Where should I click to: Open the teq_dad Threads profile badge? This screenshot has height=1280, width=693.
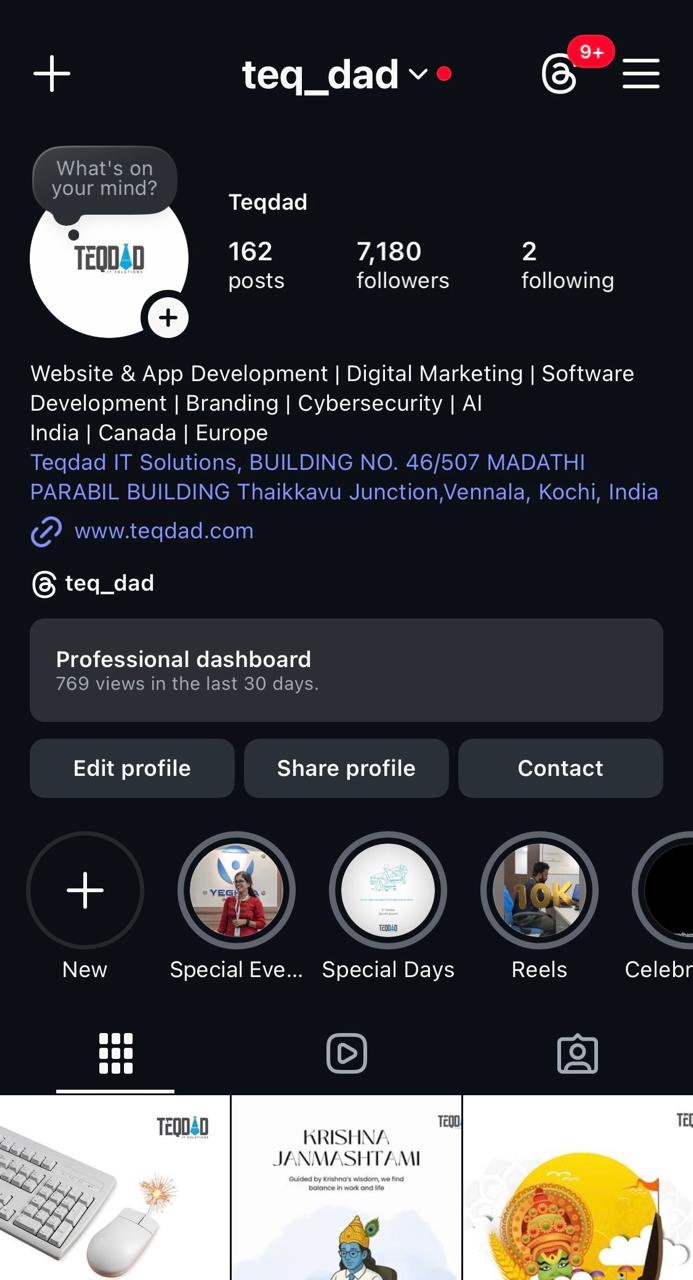pyautogui.click(x=94, y=583)
